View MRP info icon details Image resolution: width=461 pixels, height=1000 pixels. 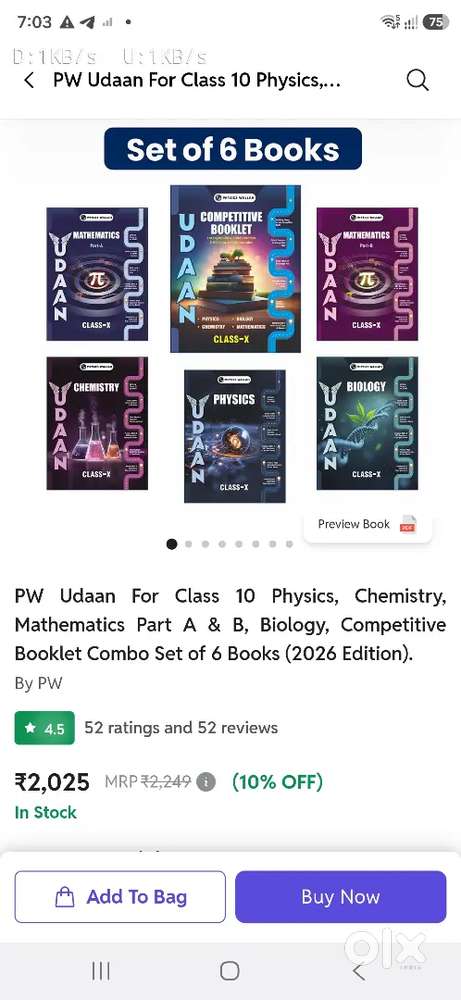(205, 782)
